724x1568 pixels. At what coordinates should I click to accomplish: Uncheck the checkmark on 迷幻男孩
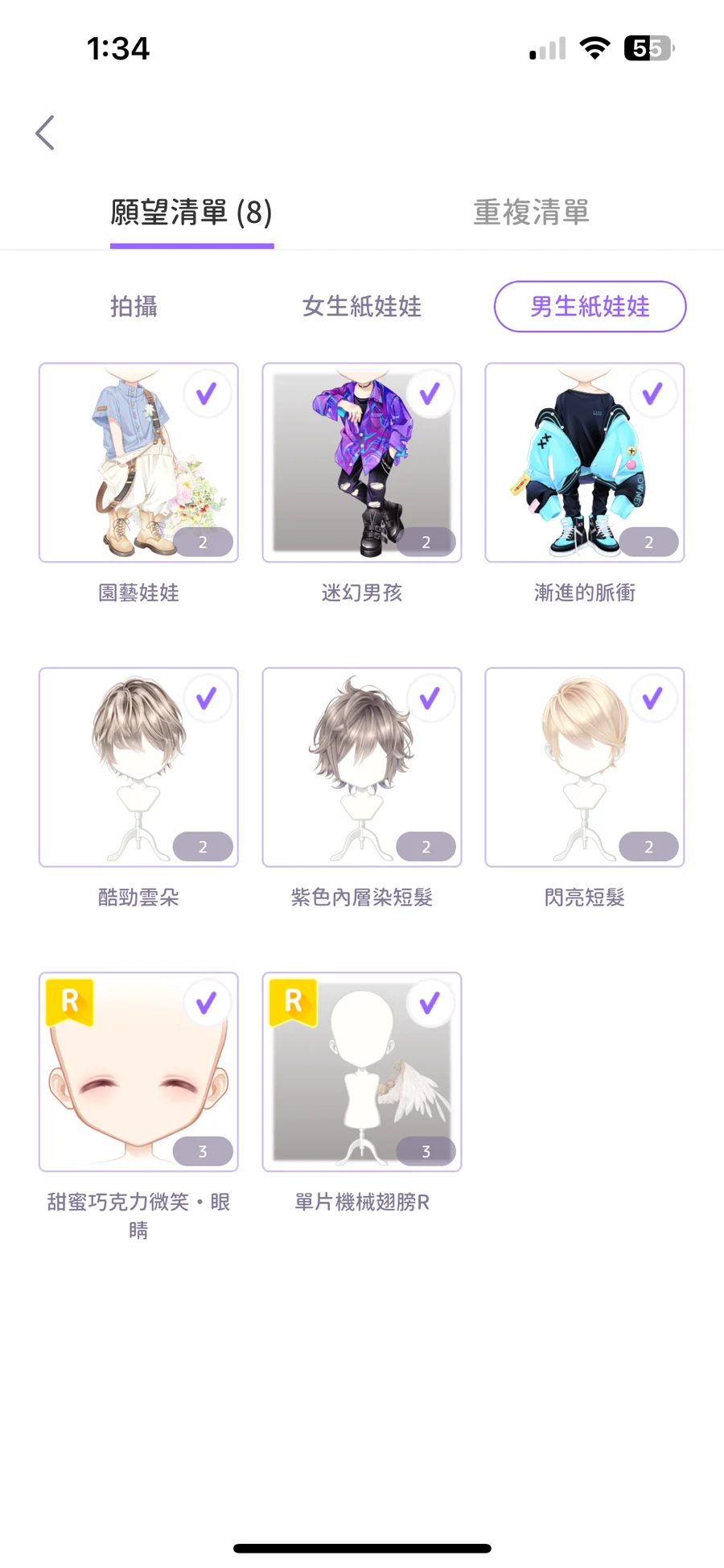430,394
